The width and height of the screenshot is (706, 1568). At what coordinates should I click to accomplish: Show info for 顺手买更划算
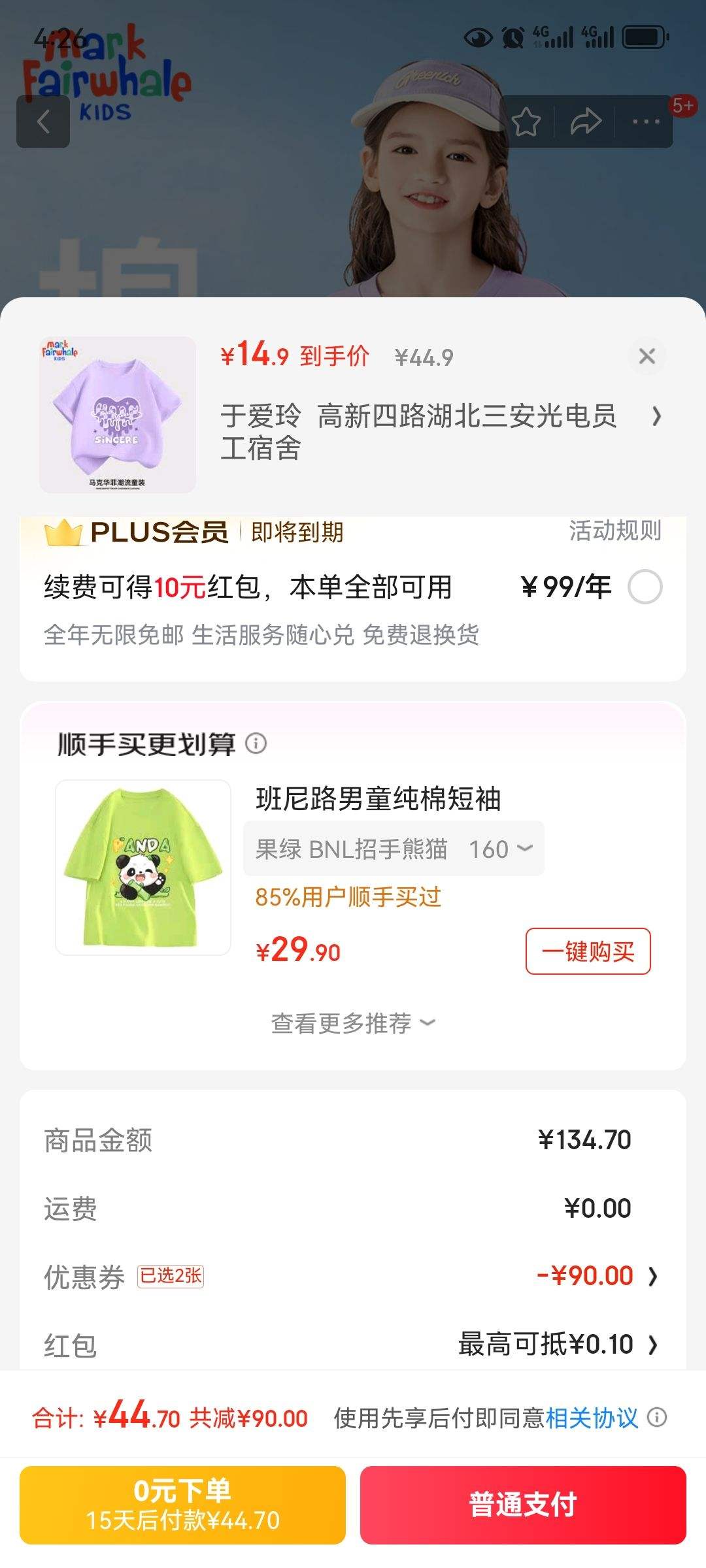tap(256, 743)
